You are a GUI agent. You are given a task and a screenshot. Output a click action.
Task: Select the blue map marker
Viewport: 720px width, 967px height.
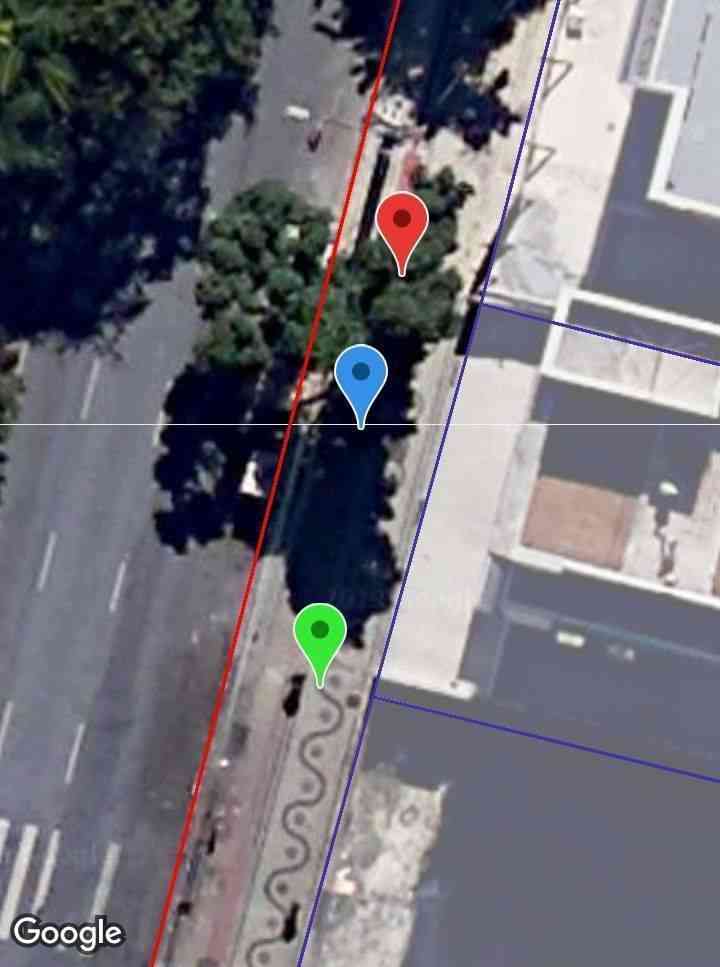[x=361, y=375]
